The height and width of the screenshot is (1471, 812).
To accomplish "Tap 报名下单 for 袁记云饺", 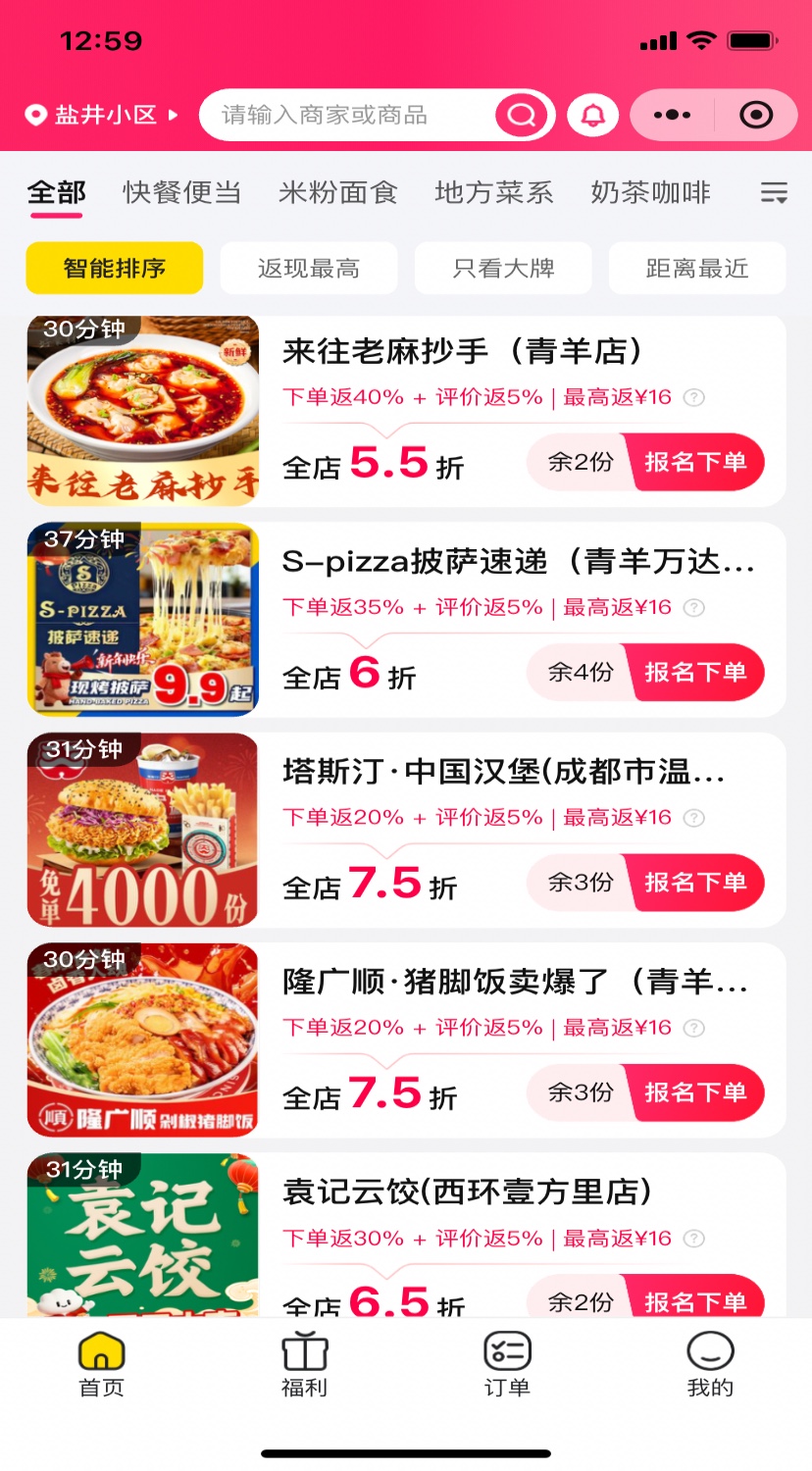I will (x=698, y=1297).
